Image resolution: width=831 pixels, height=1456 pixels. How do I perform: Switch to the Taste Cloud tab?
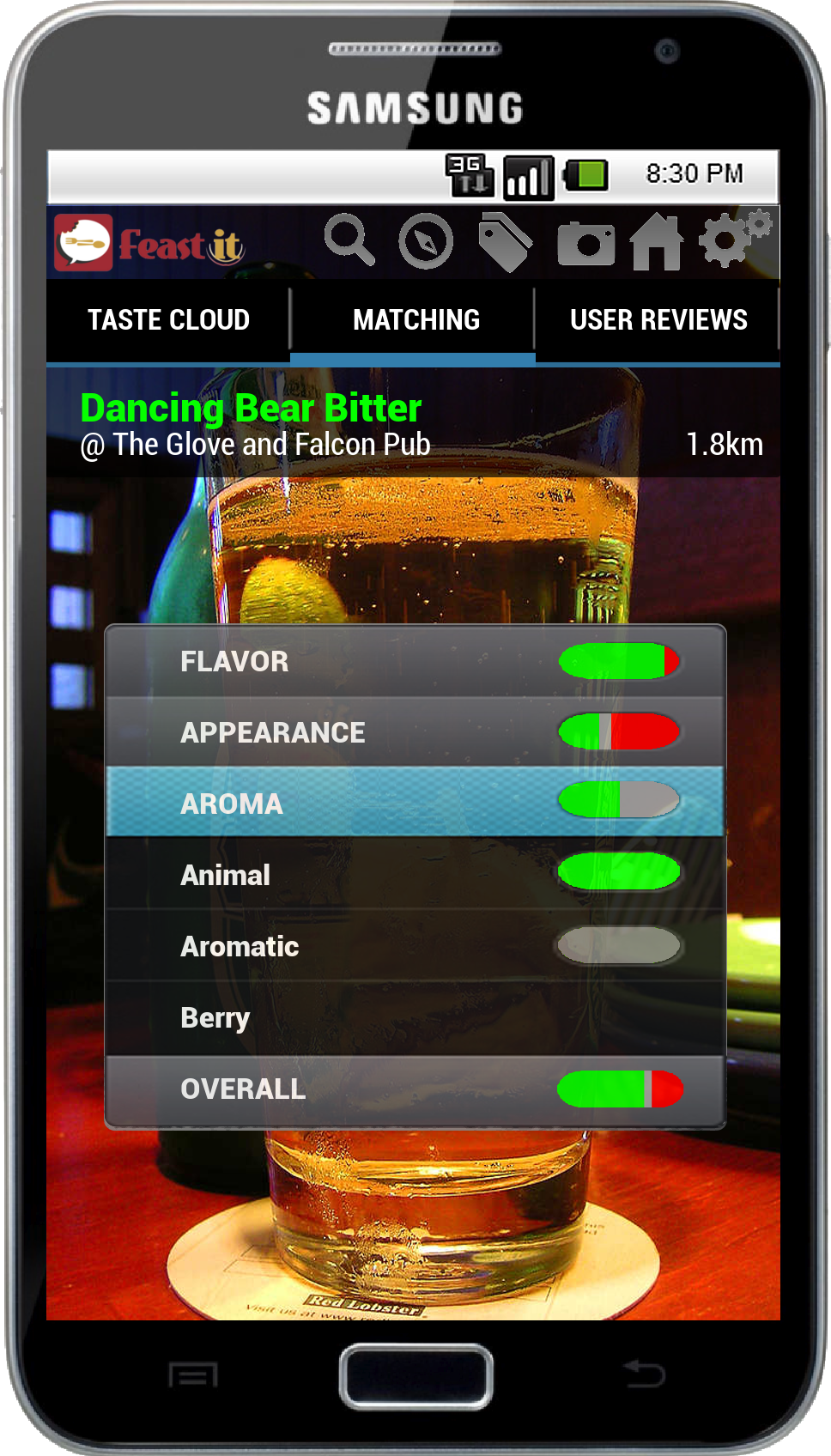[x=168, y=320]
